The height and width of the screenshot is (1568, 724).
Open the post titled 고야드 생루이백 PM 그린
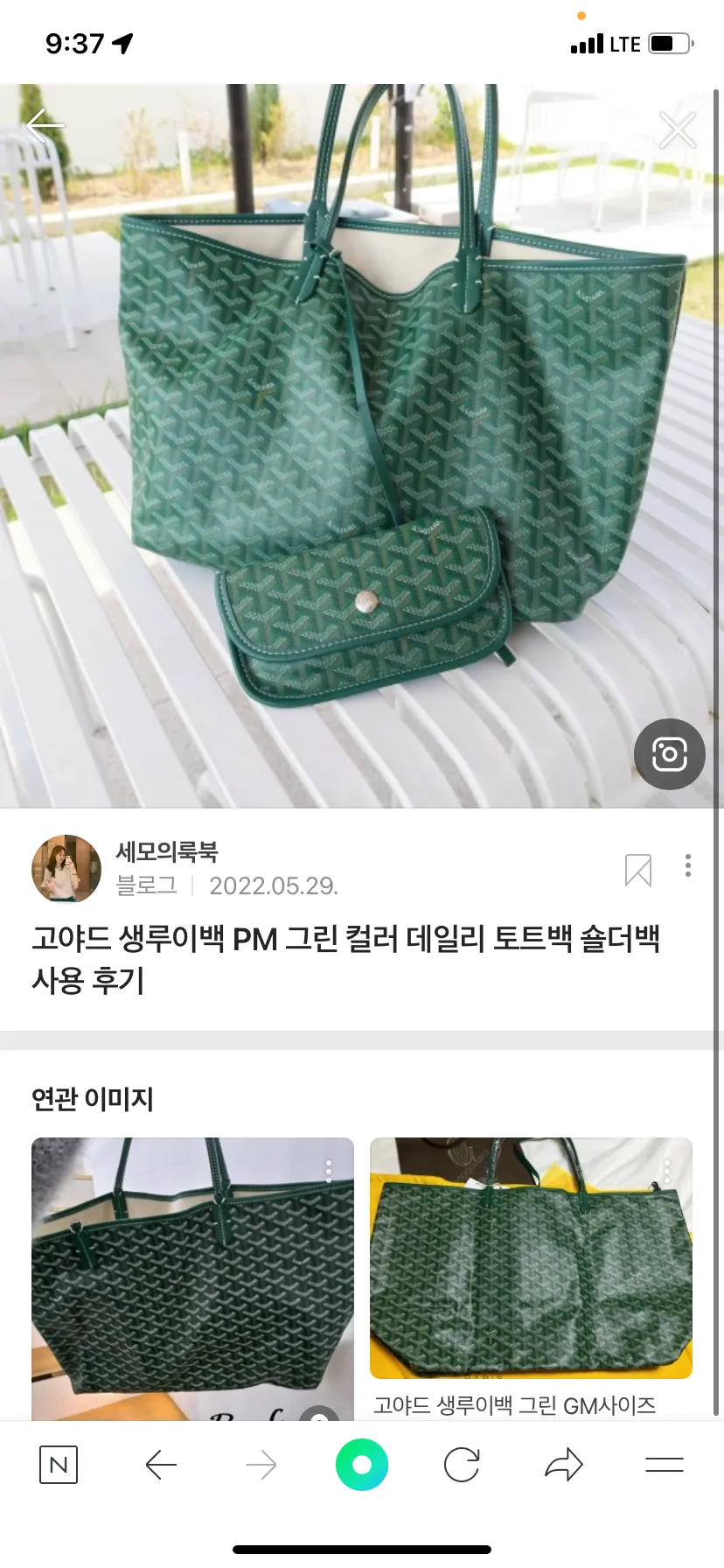[x=345, y=959]
